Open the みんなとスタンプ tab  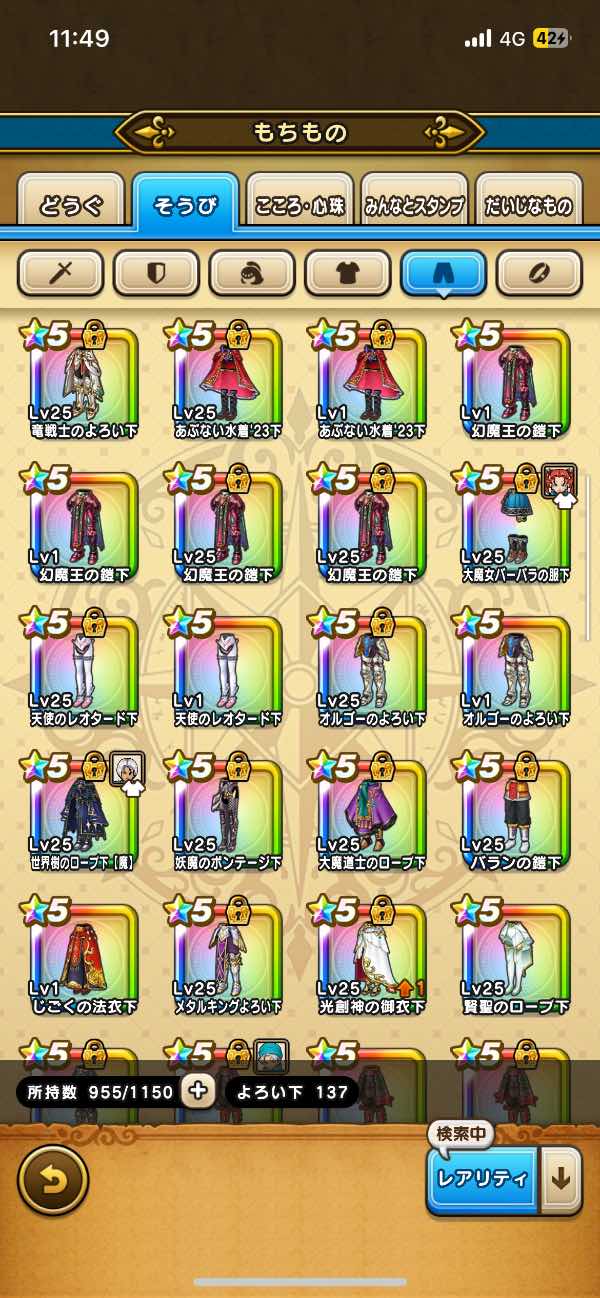click(x=414, y=206)
